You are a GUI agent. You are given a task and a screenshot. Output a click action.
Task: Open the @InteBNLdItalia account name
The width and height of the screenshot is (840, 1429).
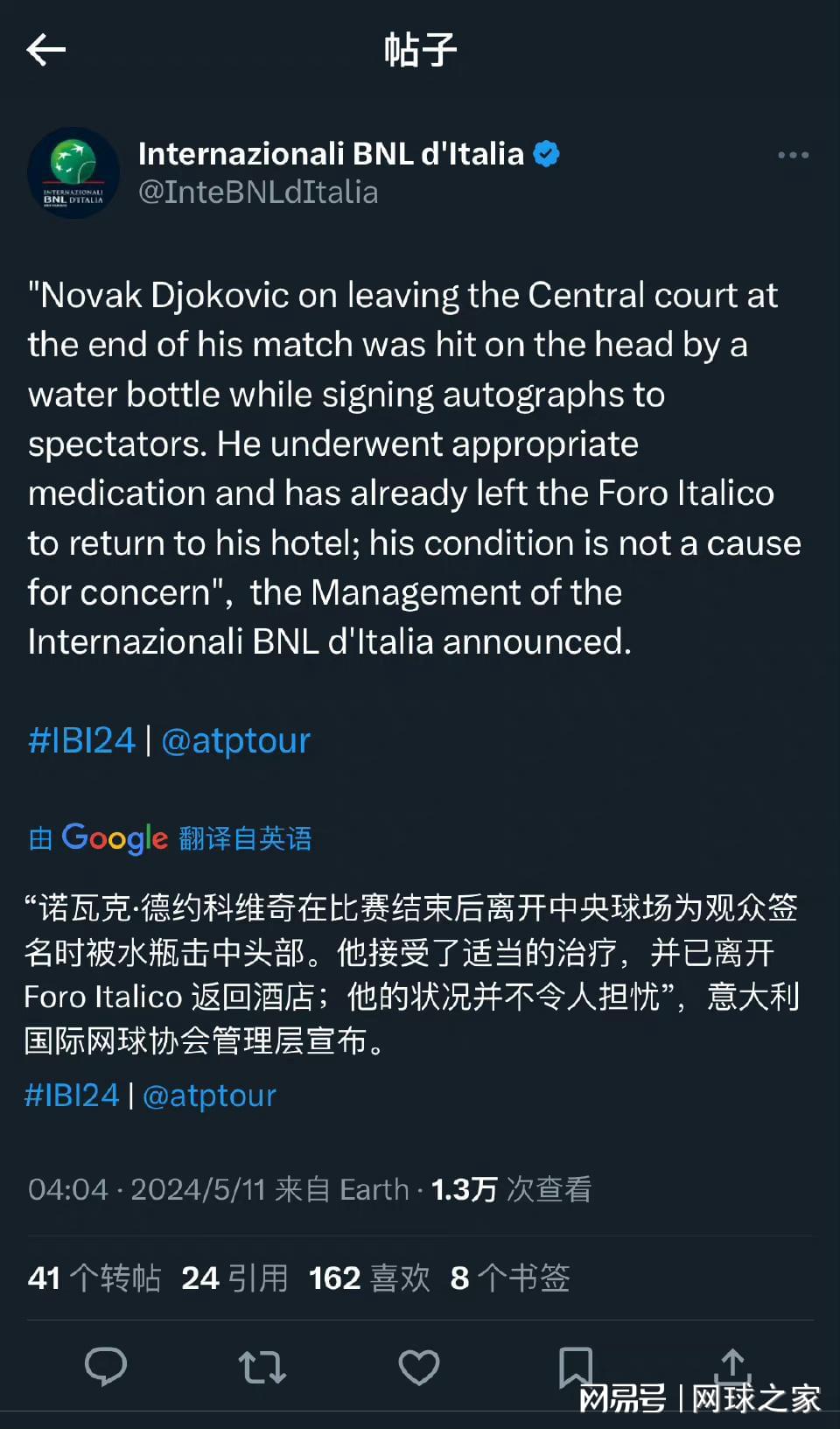pyautogui.click(x=258, y=193)
